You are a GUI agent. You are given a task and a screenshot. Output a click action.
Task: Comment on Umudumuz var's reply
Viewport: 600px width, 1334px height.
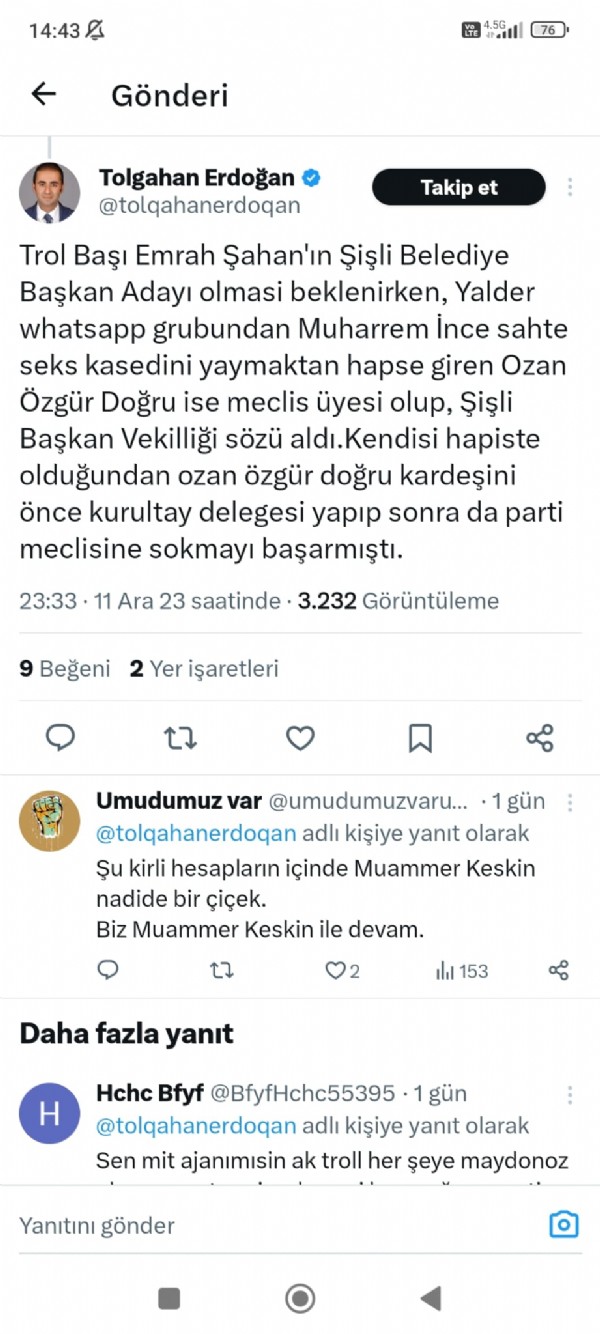(108, 970)
